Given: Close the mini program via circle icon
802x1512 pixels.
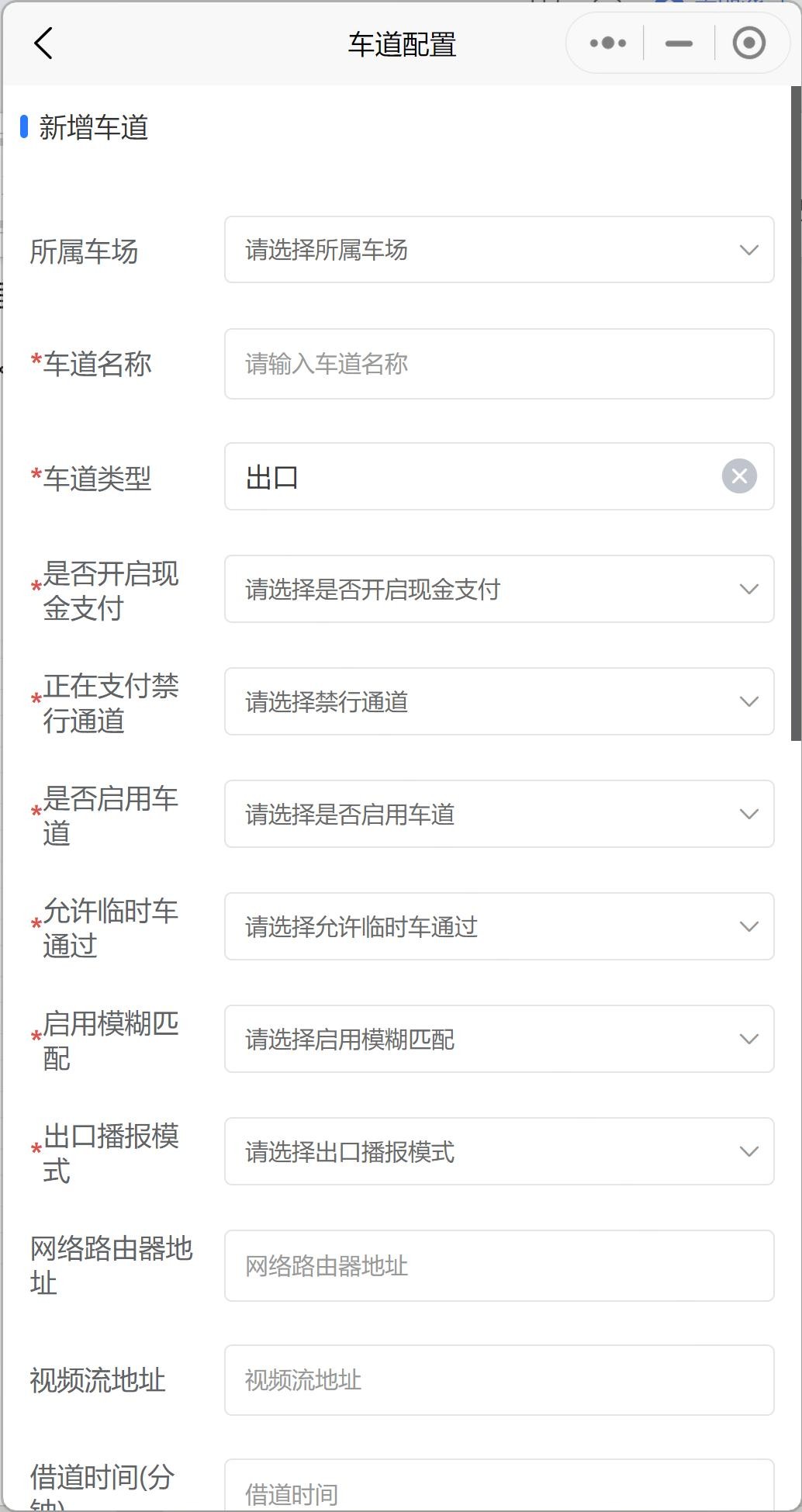Looking at the screenshot, I should point(749,43).
